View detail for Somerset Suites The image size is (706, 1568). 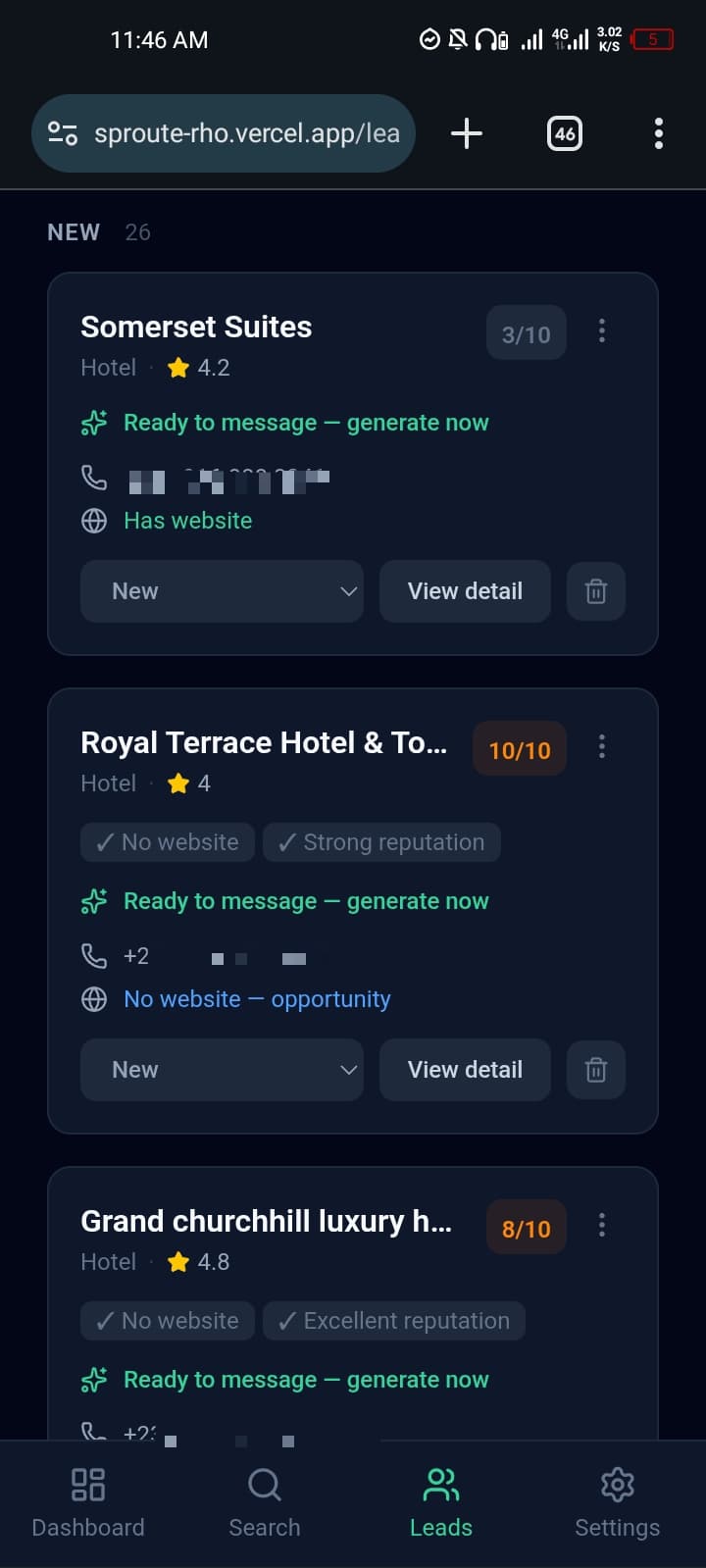point(465,591)
